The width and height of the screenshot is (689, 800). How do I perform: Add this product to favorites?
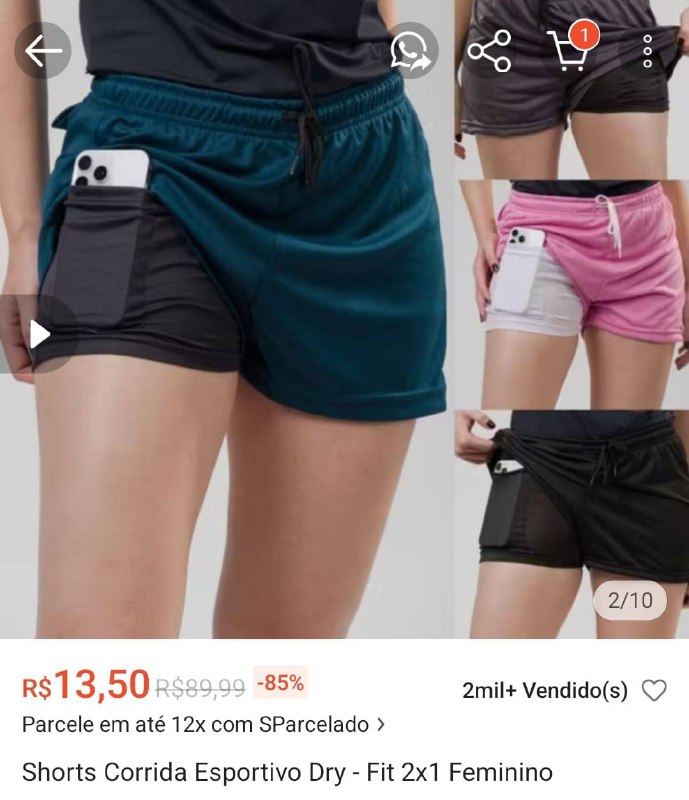point(654,690)
